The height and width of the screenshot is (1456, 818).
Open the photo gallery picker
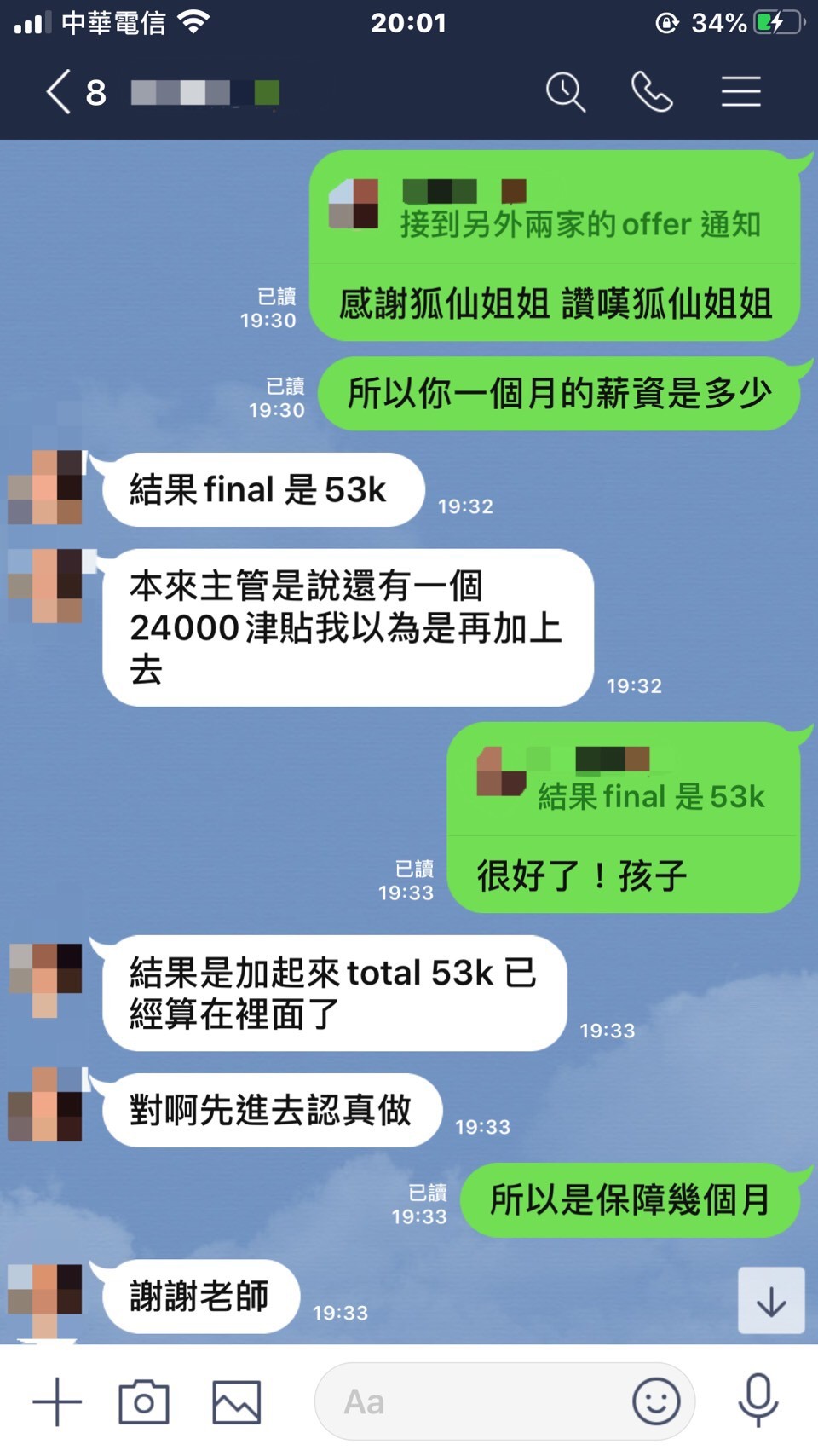236,1401
